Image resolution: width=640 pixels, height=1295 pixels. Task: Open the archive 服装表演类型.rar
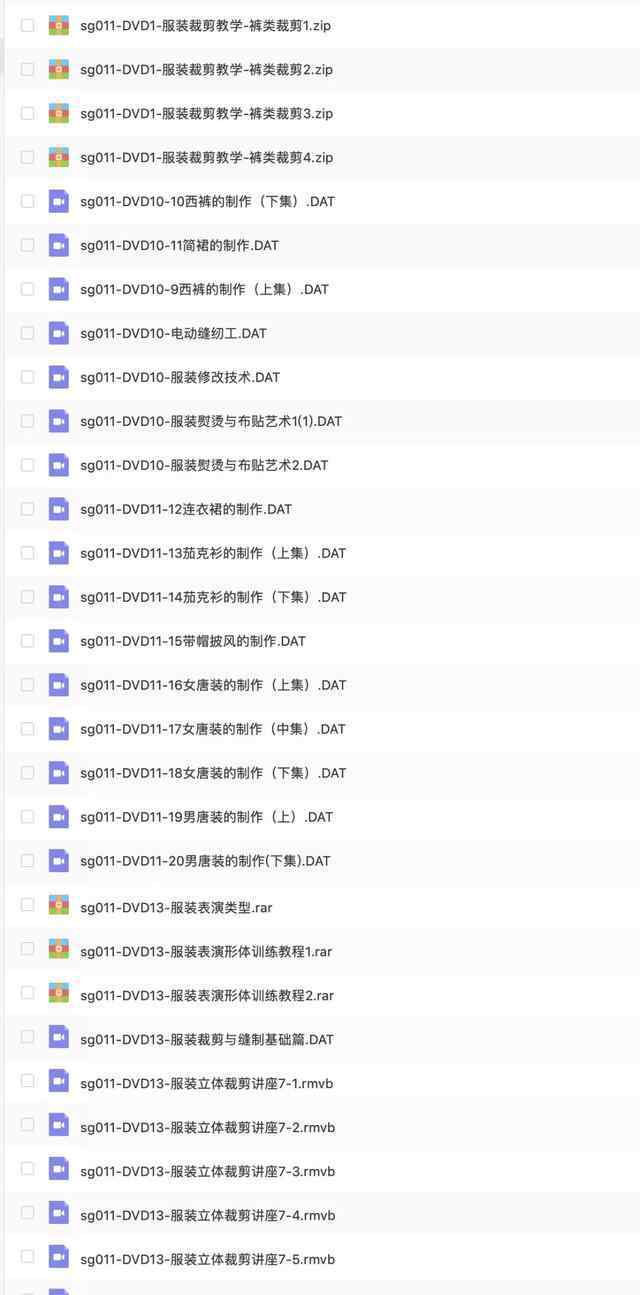tap(176, 908)
